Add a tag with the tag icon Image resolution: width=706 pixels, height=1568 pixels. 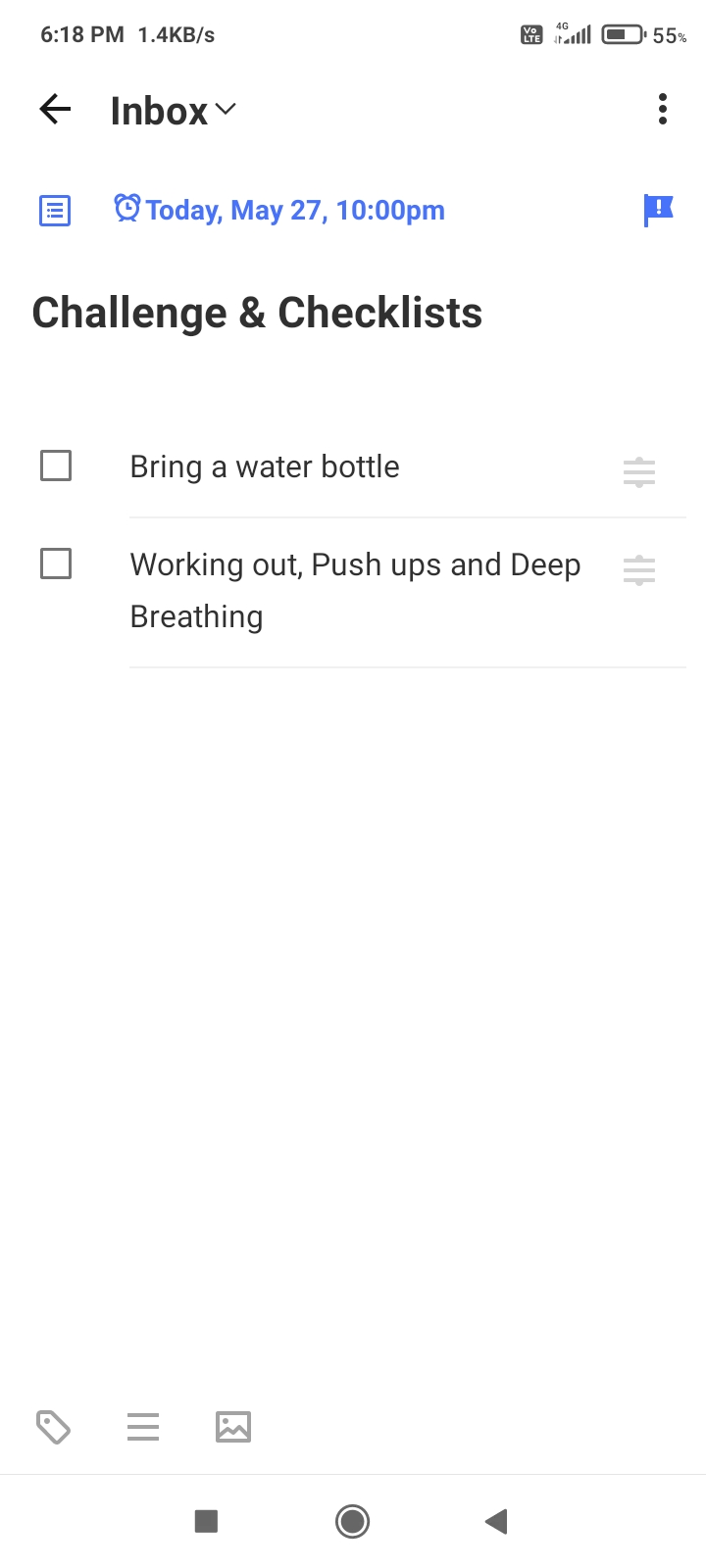click(x=53, y=1427)
